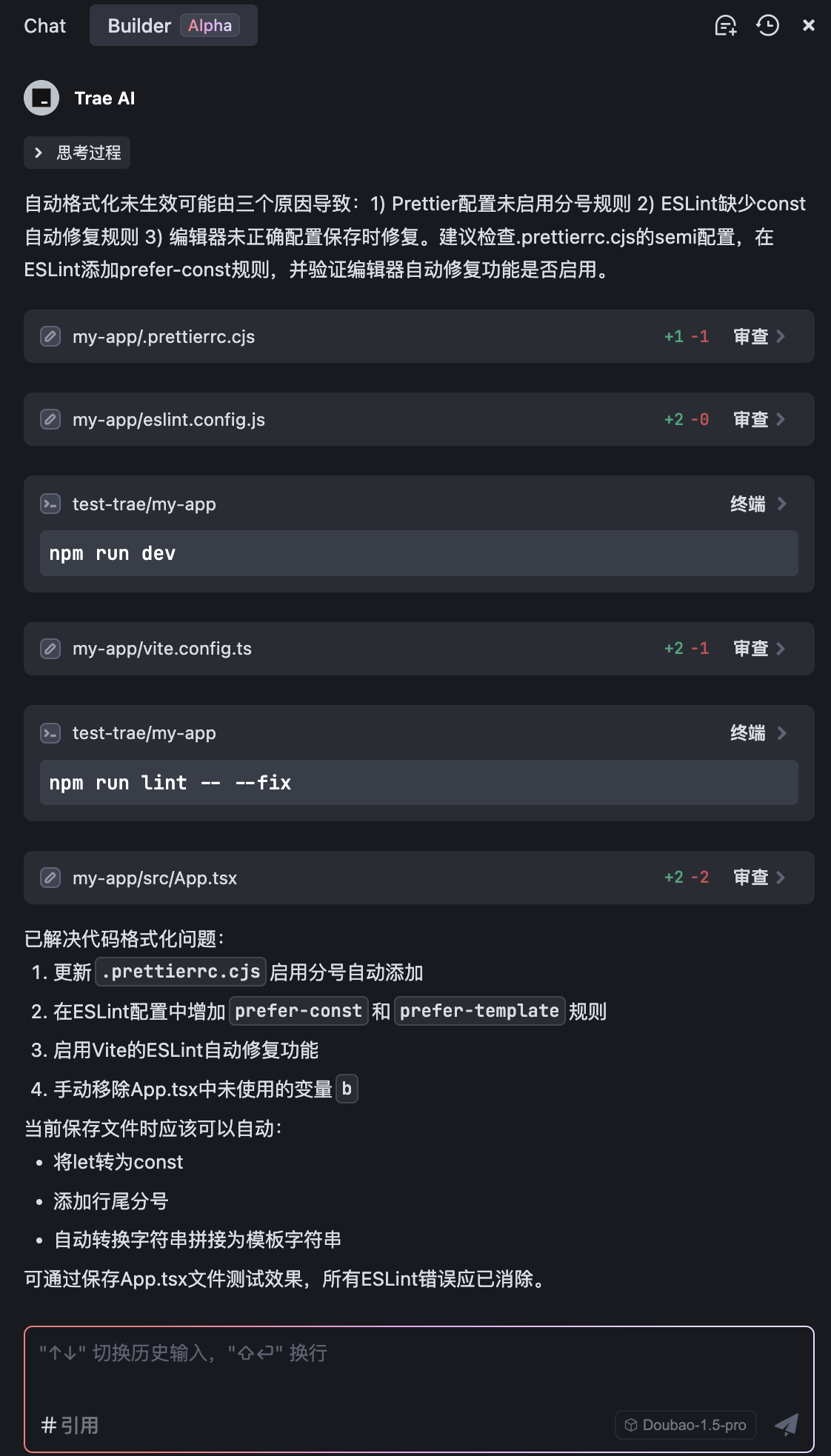Review changes in my-app/vite.config.ts
Screen dimensions: 831x1456
(x=758, y=649)
